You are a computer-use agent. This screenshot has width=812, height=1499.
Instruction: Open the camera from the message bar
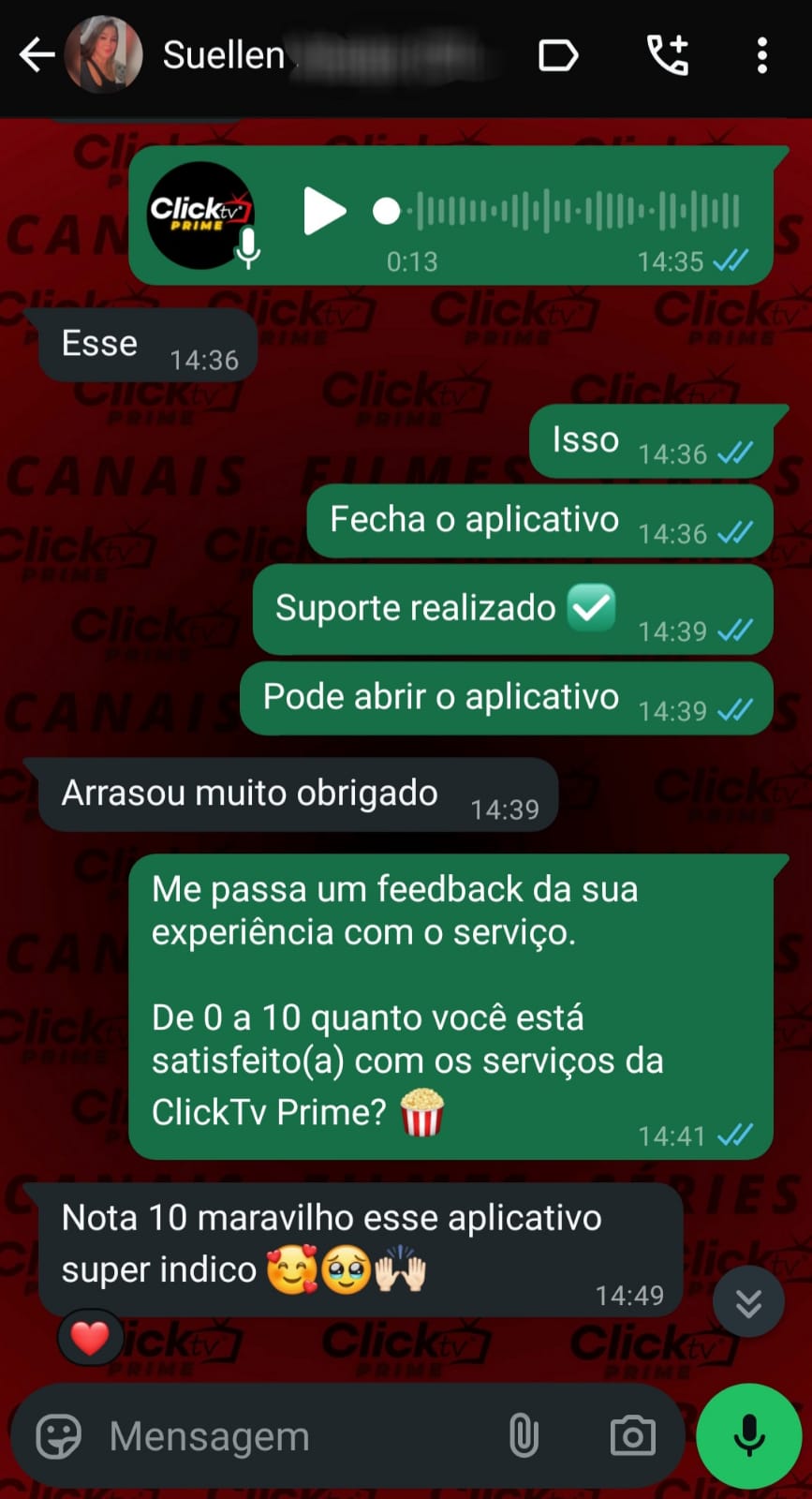click(x=633, y=1436)
